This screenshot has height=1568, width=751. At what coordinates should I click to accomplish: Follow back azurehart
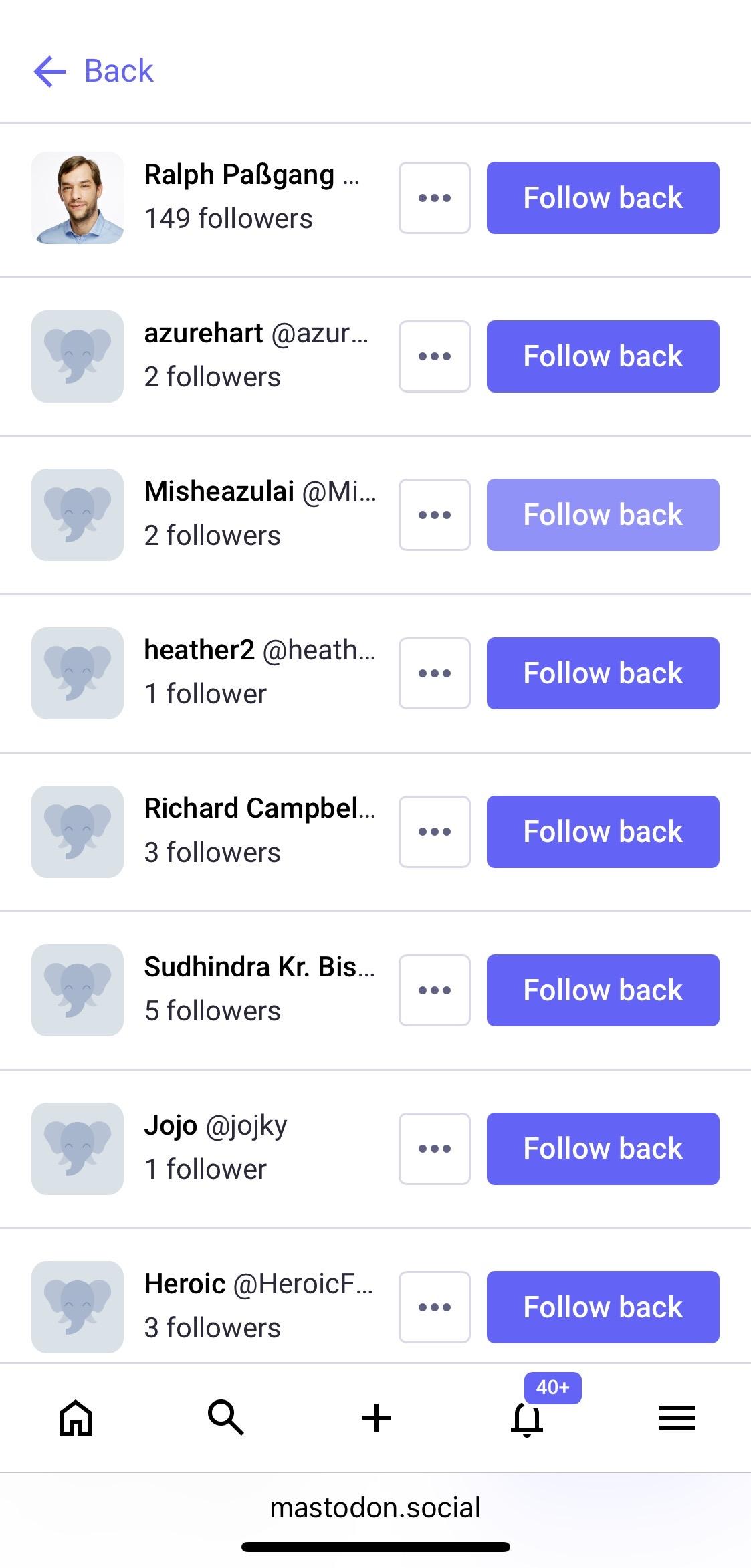[x=603, y=356]
